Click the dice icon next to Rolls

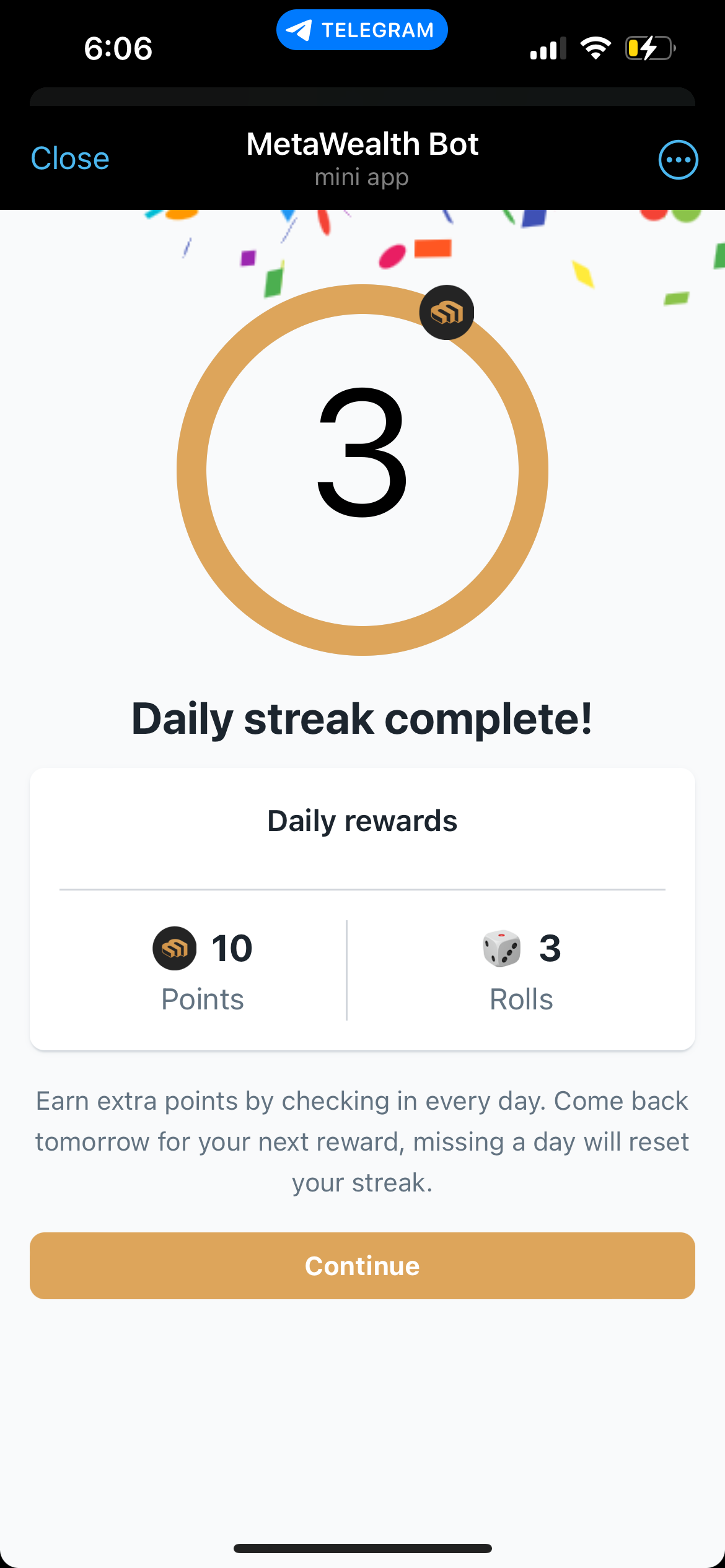[x=501, y=947]
